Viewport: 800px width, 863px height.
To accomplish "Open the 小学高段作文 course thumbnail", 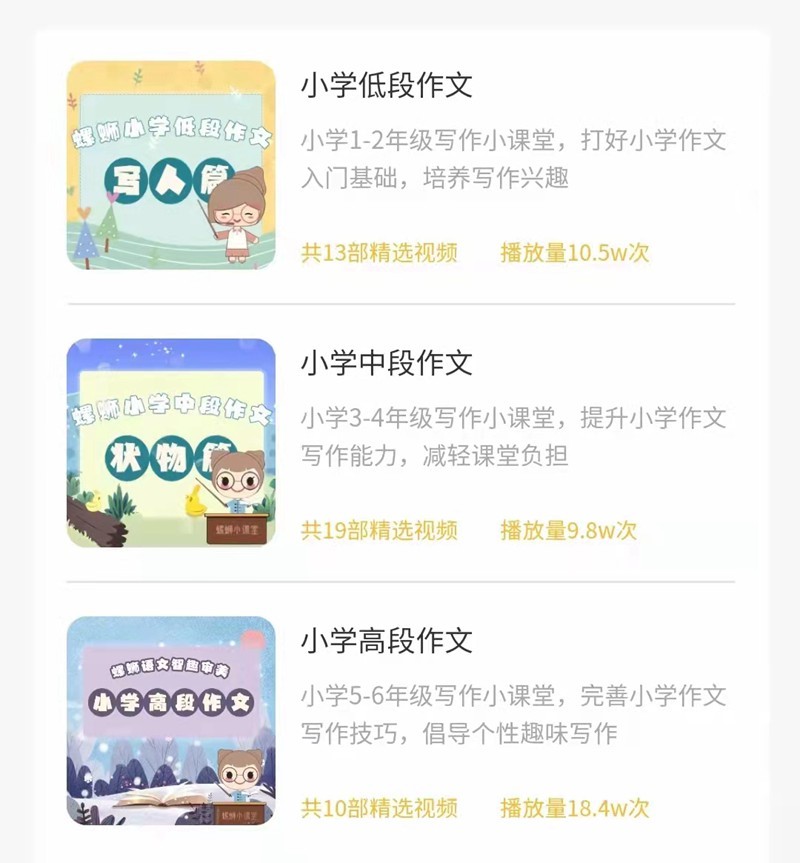I will (x=170, y=720).
